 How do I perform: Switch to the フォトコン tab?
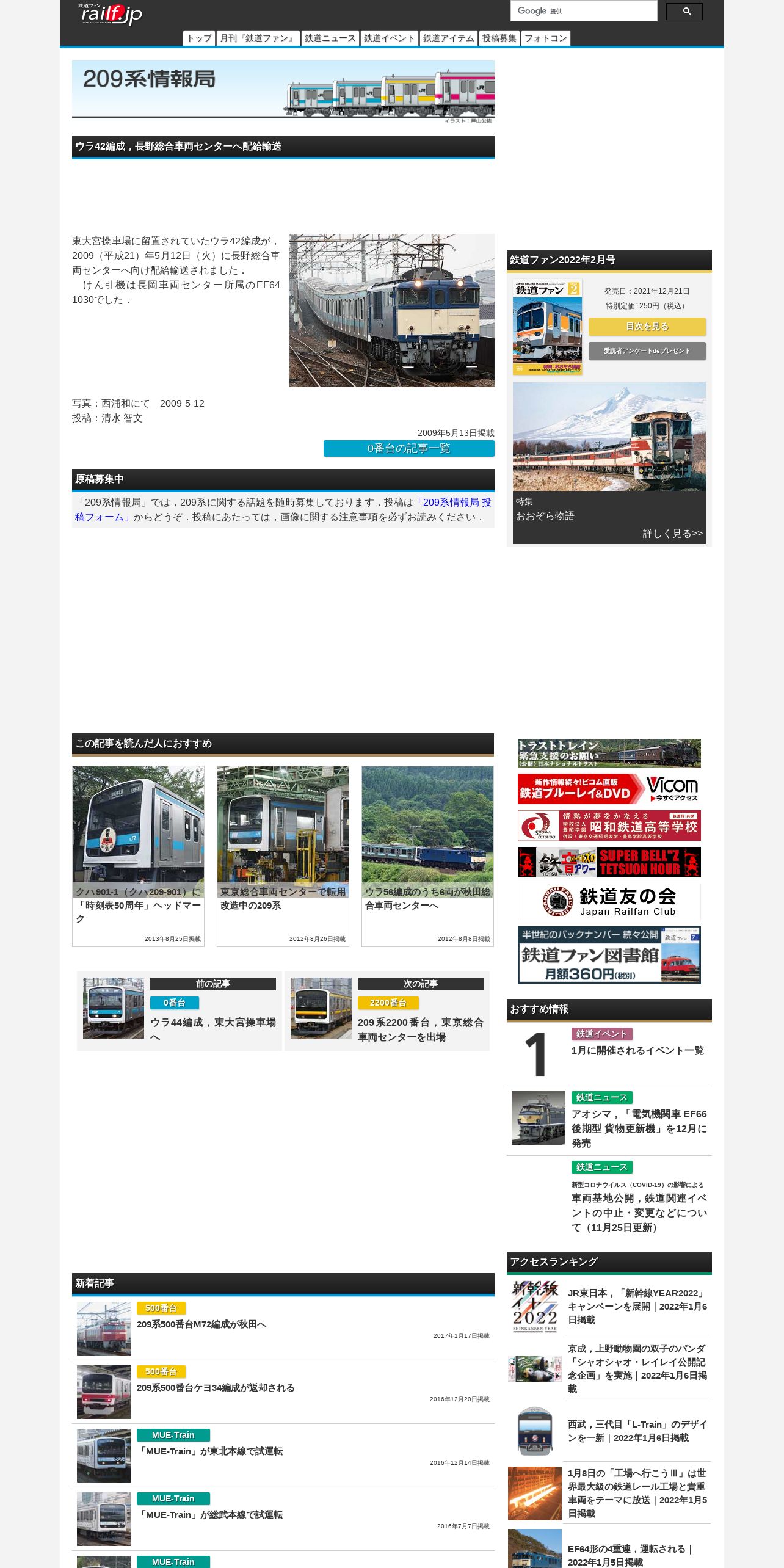(546, 38)
